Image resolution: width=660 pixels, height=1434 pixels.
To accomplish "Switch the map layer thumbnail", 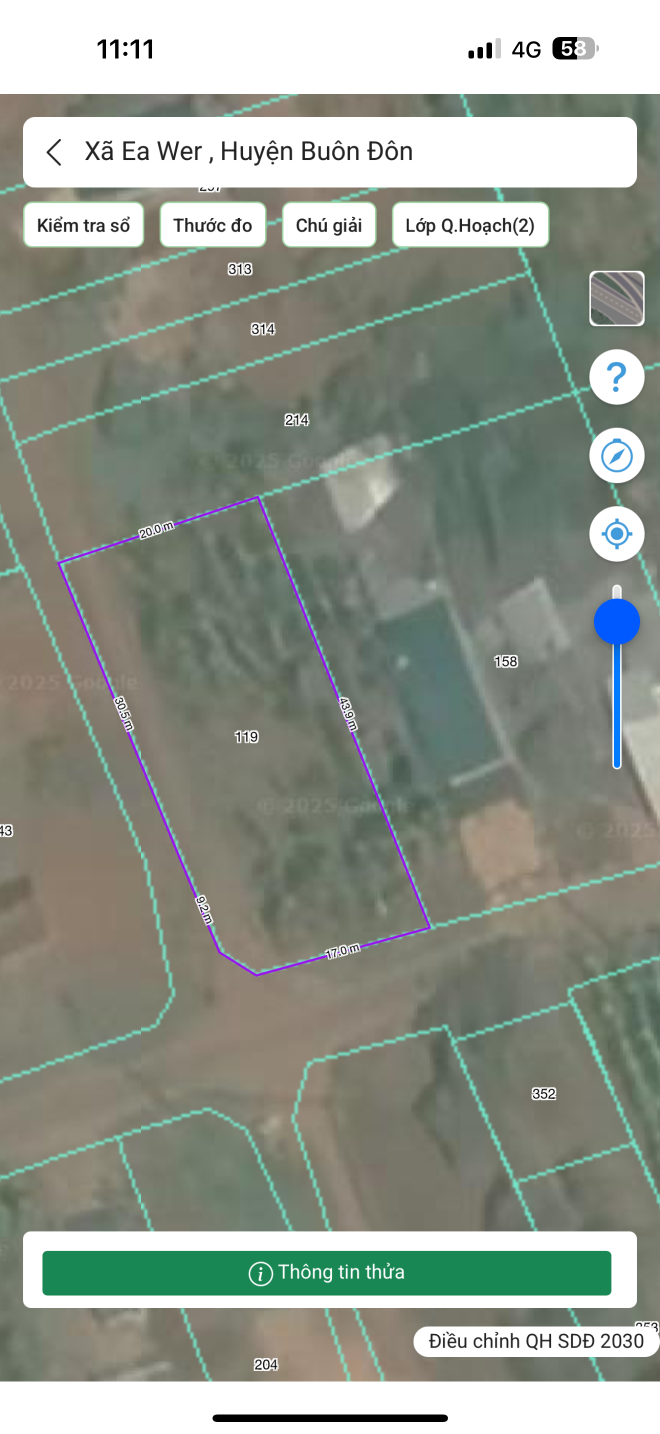I will pos(616,298).
